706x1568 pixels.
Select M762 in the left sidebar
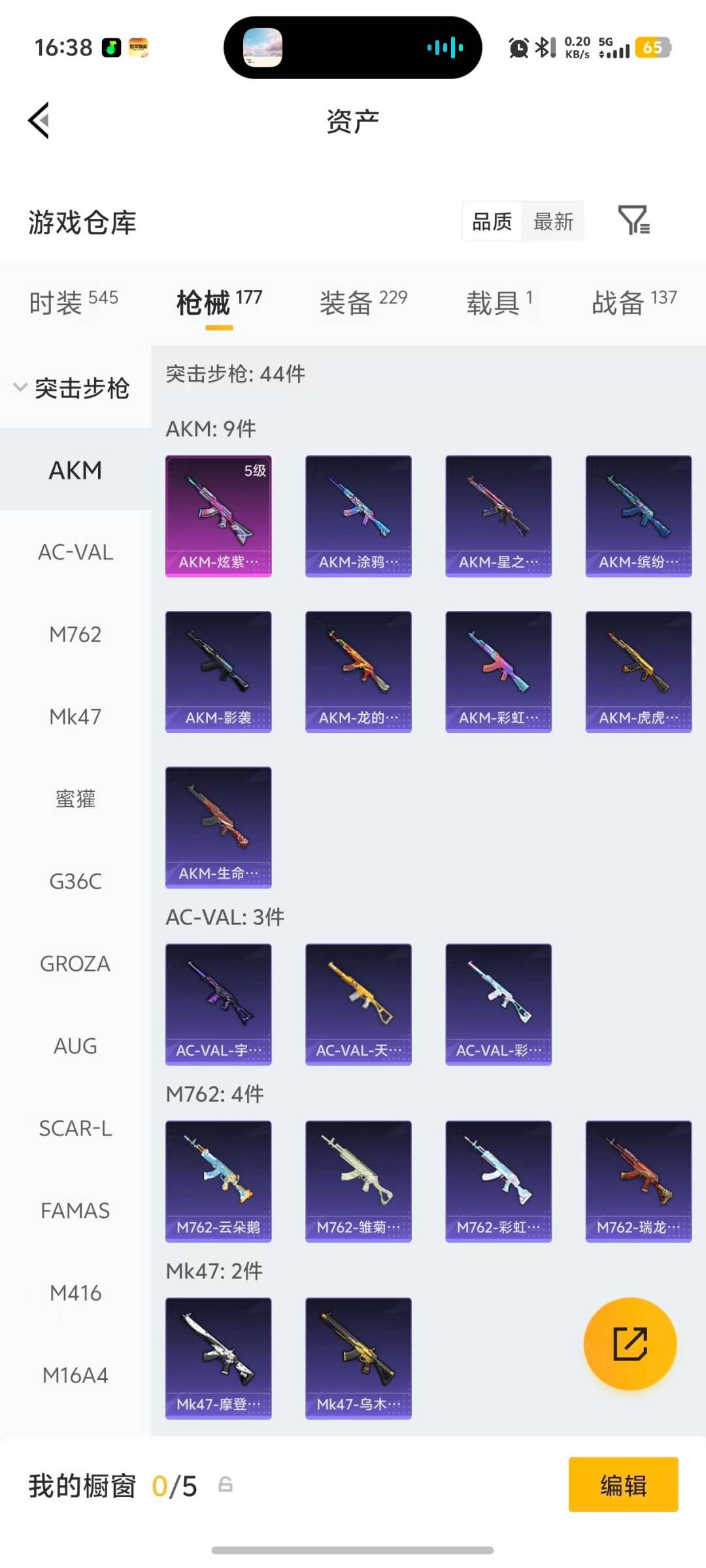coord(75,634)
